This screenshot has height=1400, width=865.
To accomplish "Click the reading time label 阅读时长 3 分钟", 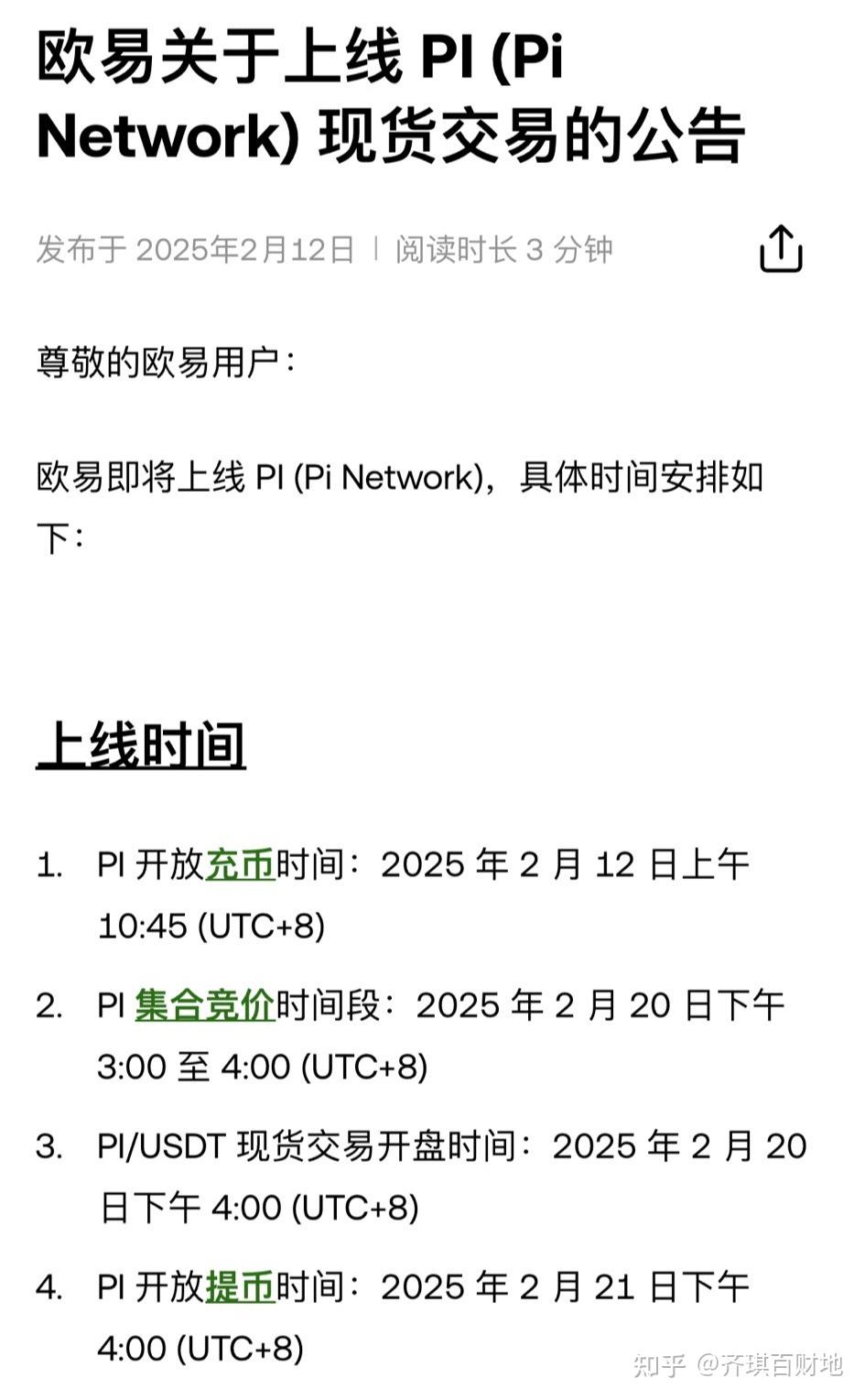I will pos(504,249).
